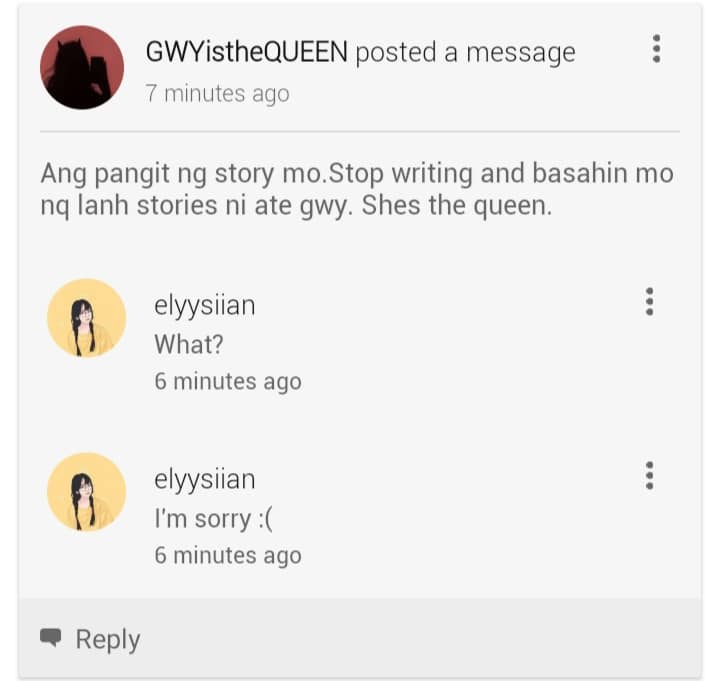Open GWYistheQUEEN's profile picture
The image size is (720, 681).
82,68
